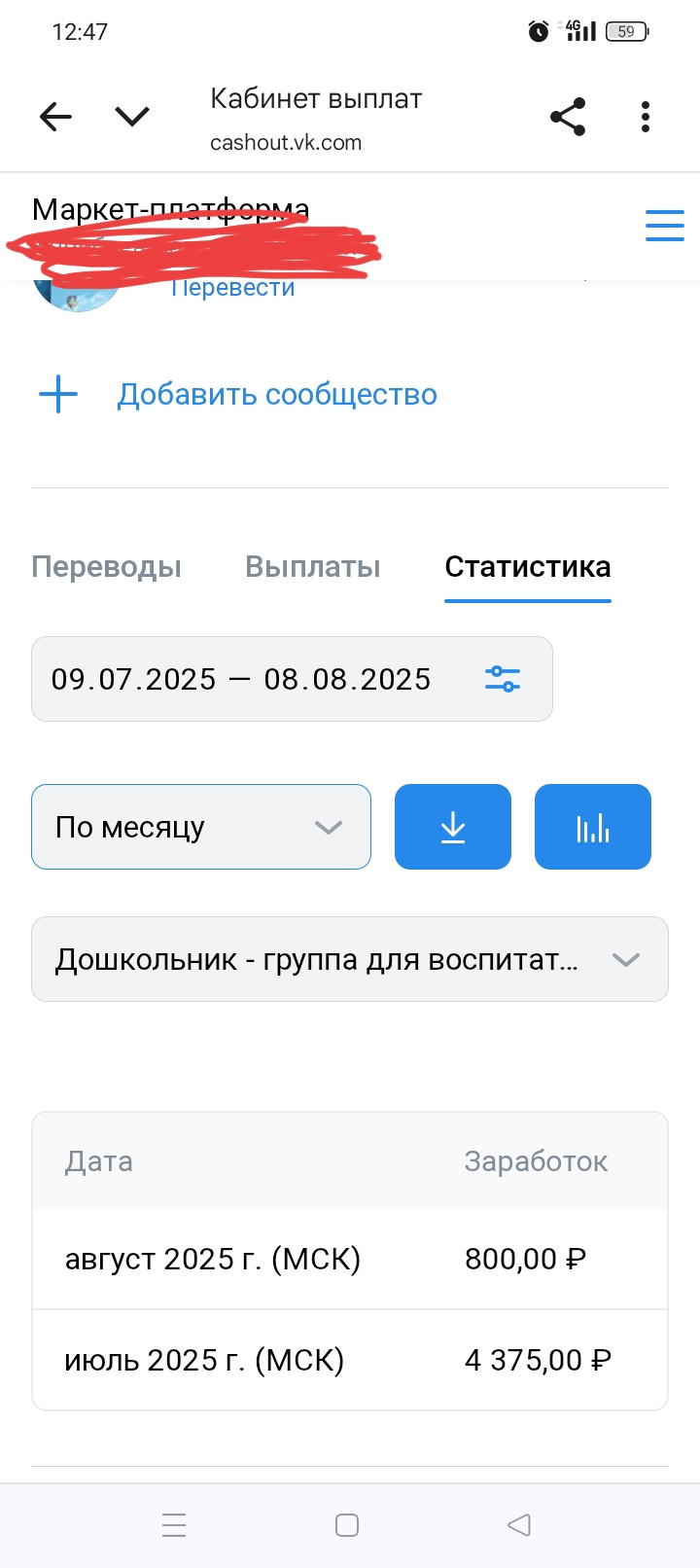Screen dimensions: 700x1568
Task: Switch to the Выплаты tab
Action: coord(313,567)
